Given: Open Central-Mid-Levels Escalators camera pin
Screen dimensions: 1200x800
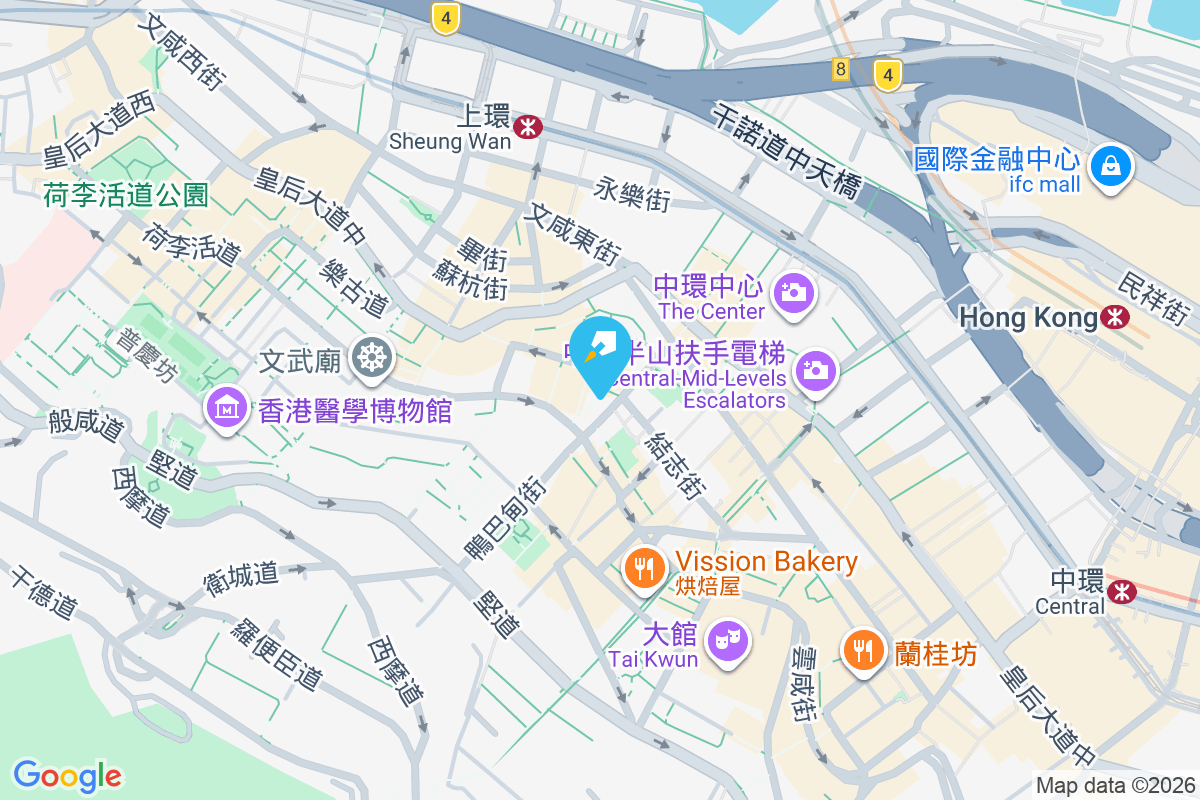Looking at the screenshot, I should click(815, 370).
